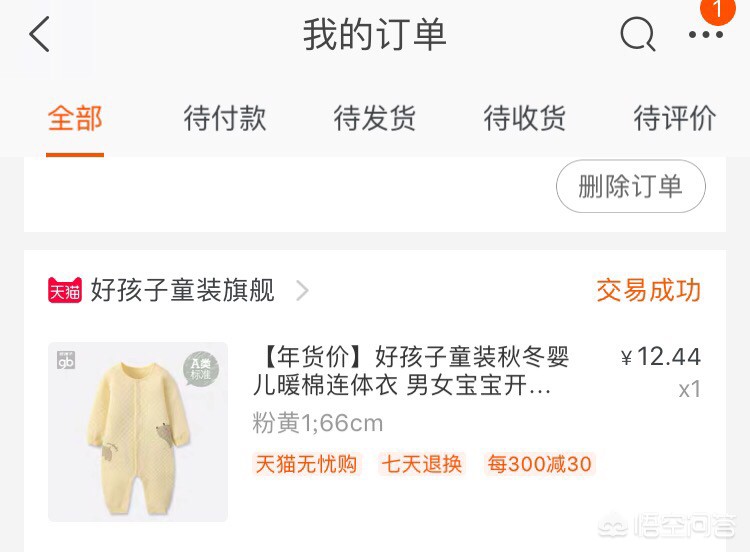Switch to the 全部 tab
750x552 pixels.
point(75,119)
